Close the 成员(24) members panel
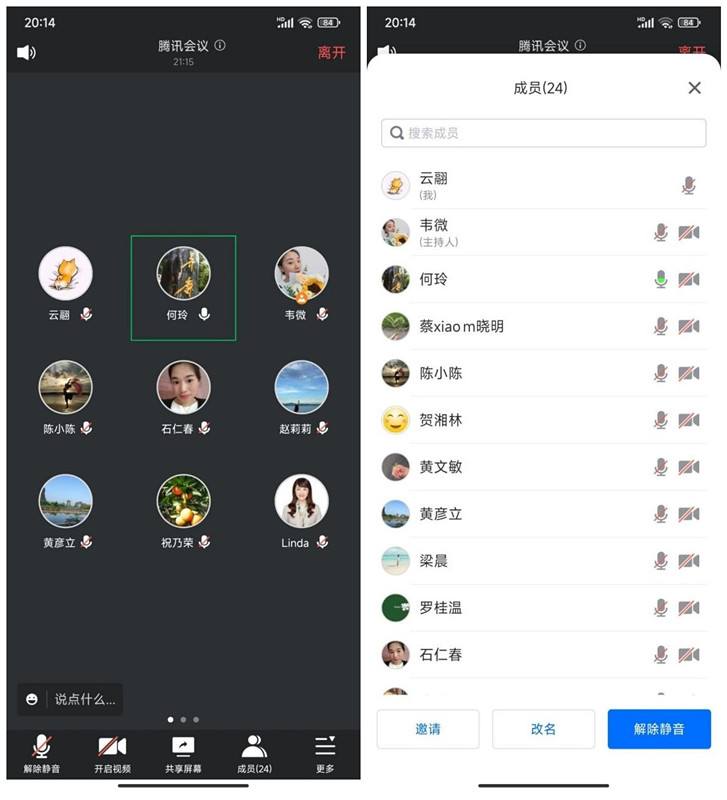The height and width of the screenshot is (800, 727). [x=694, y=88]
